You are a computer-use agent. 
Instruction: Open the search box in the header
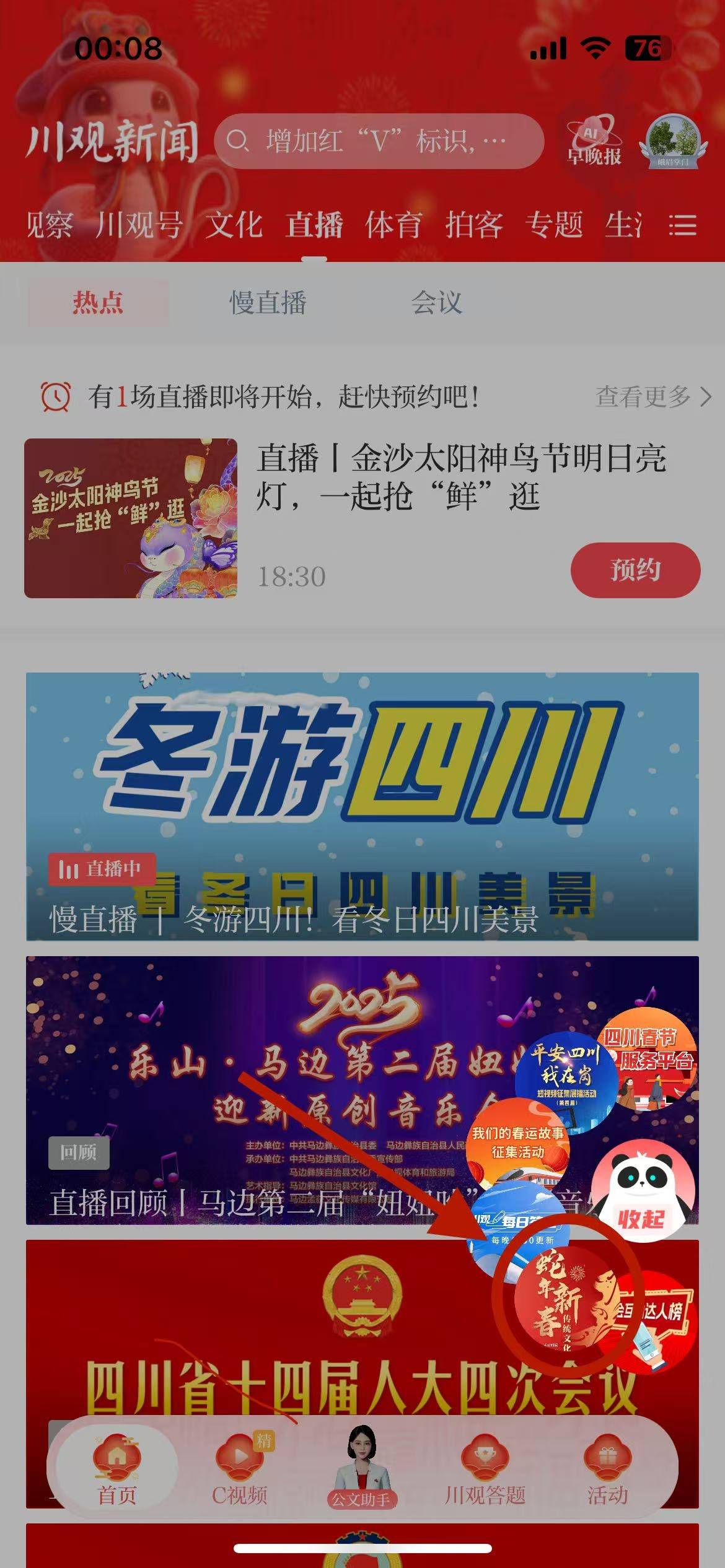tap(378, 141)
